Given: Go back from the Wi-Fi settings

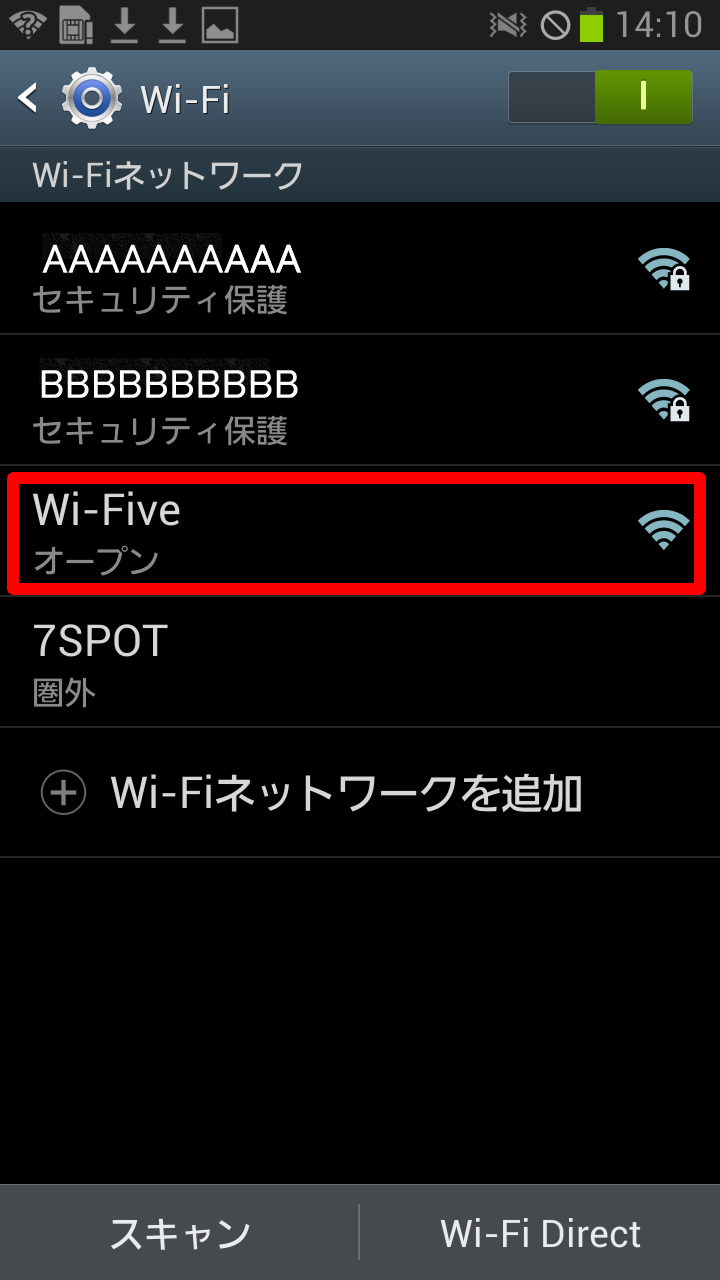Looking at the screenshot, I should coord(30,98).
